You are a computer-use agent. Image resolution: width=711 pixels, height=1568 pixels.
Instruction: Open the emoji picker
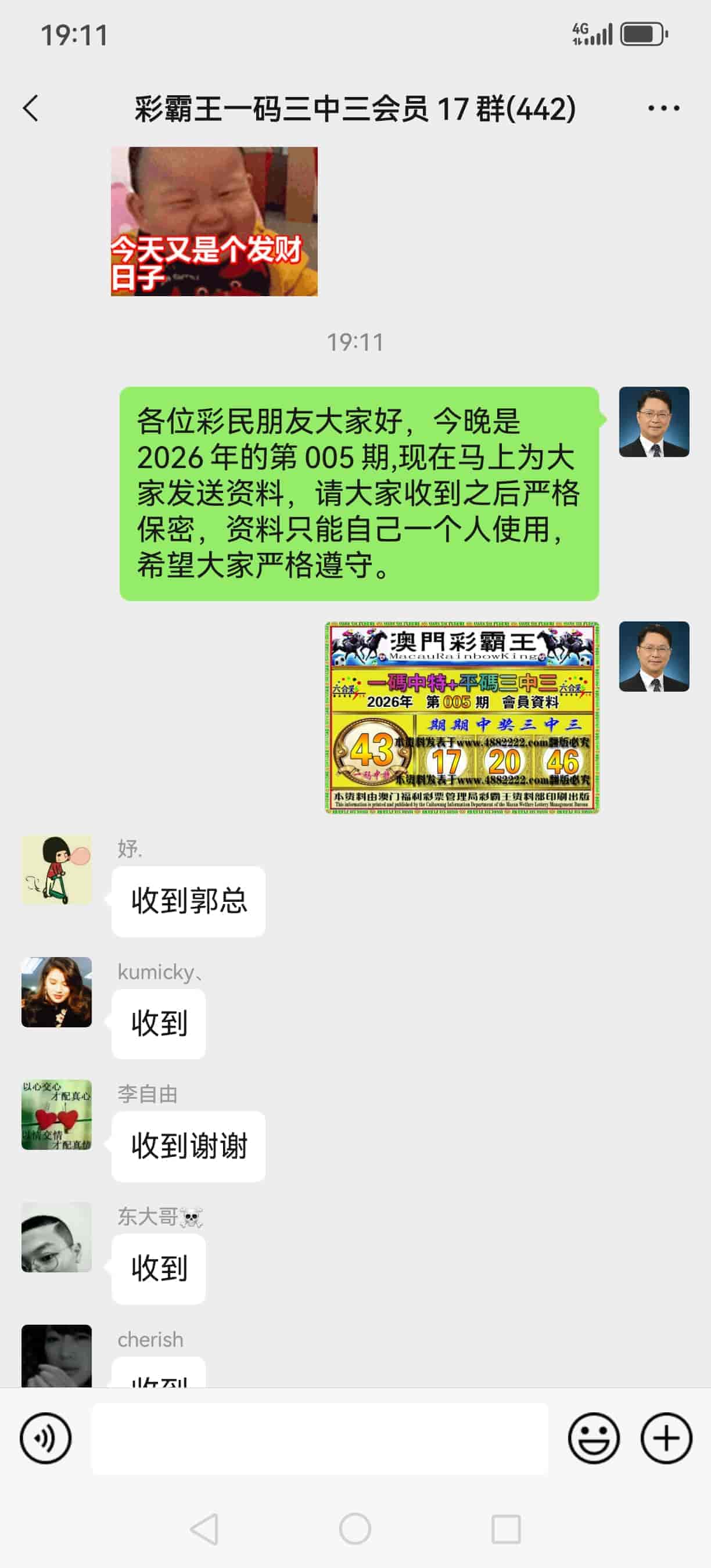coord(594,1438)
